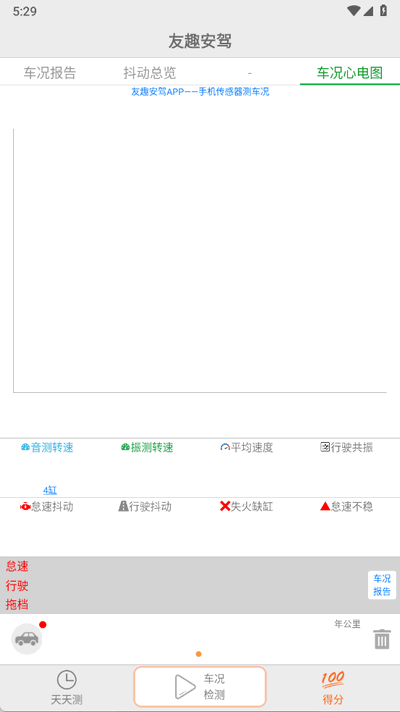Open the 抖动总览 tab
The width and height of the screenshot is (400, 712).
[150, 73]
